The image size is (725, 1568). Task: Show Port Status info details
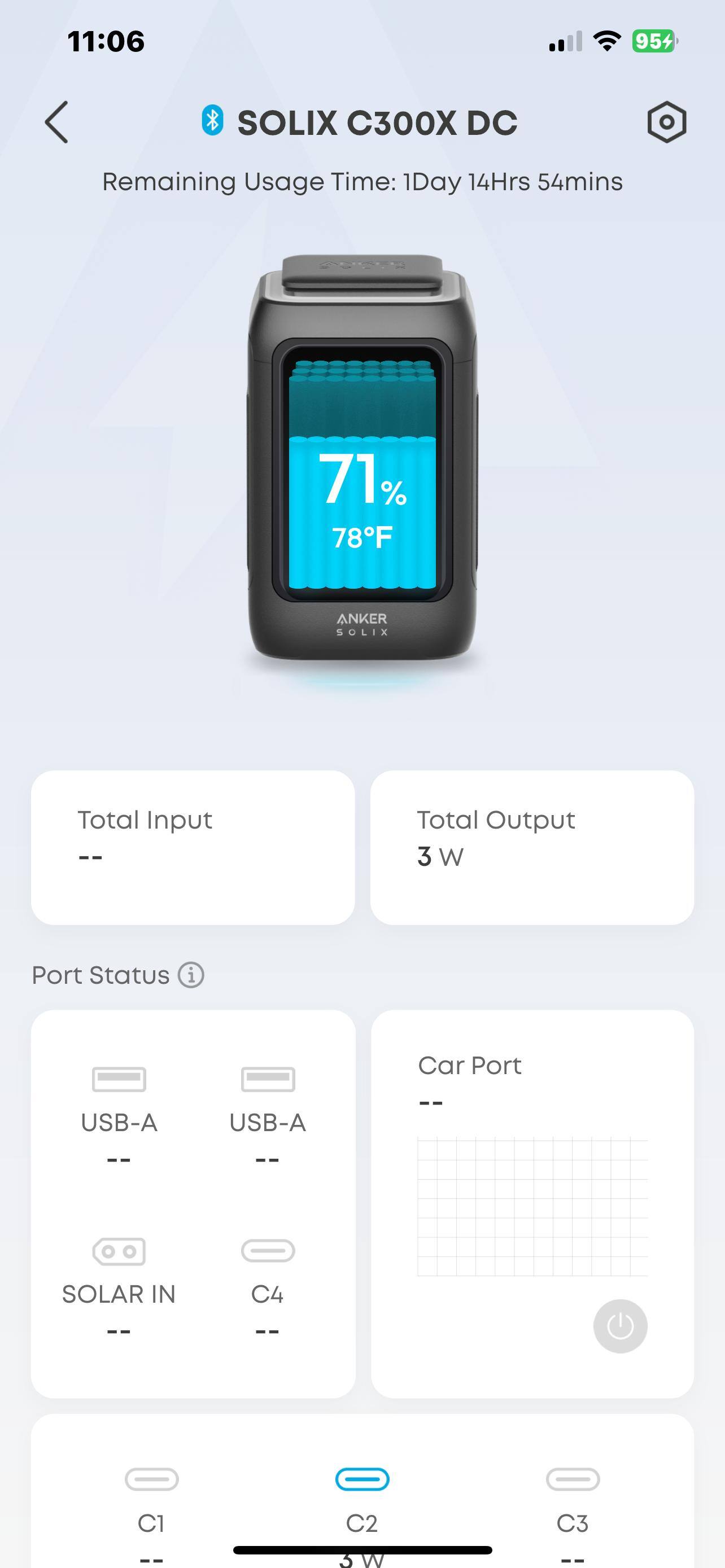click(x=191, y=975)
